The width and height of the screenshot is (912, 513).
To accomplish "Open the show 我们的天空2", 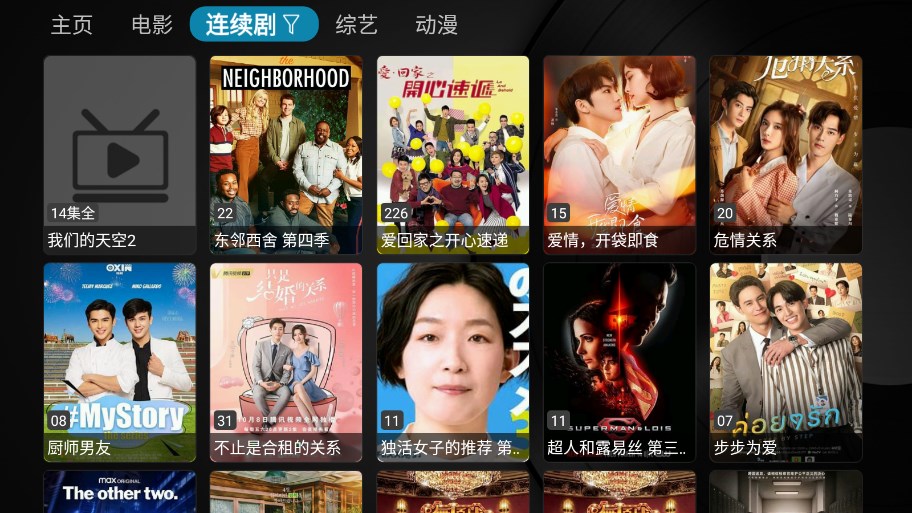I will point(120,154).
